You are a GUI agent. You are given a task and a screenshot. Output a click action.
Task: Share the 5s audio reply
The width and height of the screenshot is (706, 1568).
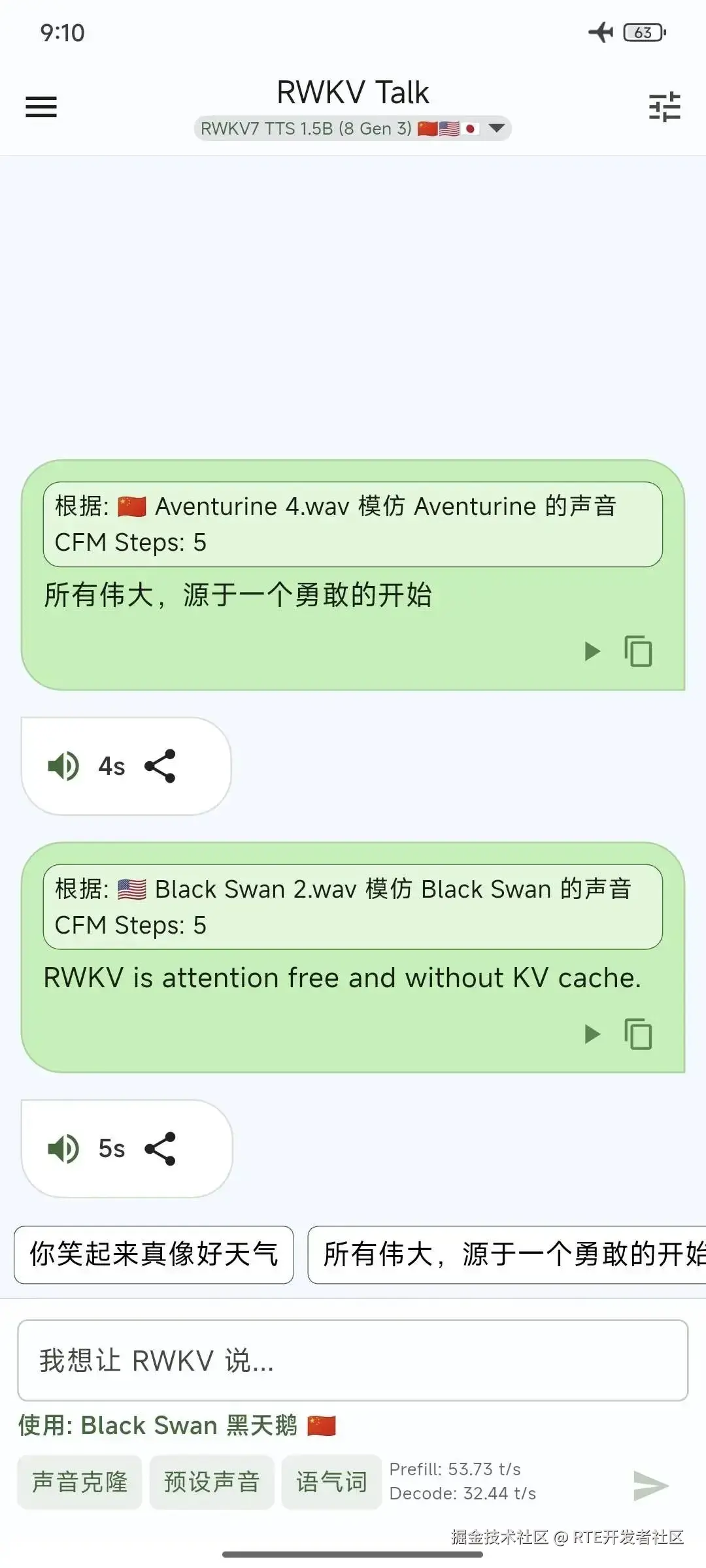pyautogui.click(x=160, y=1149)
